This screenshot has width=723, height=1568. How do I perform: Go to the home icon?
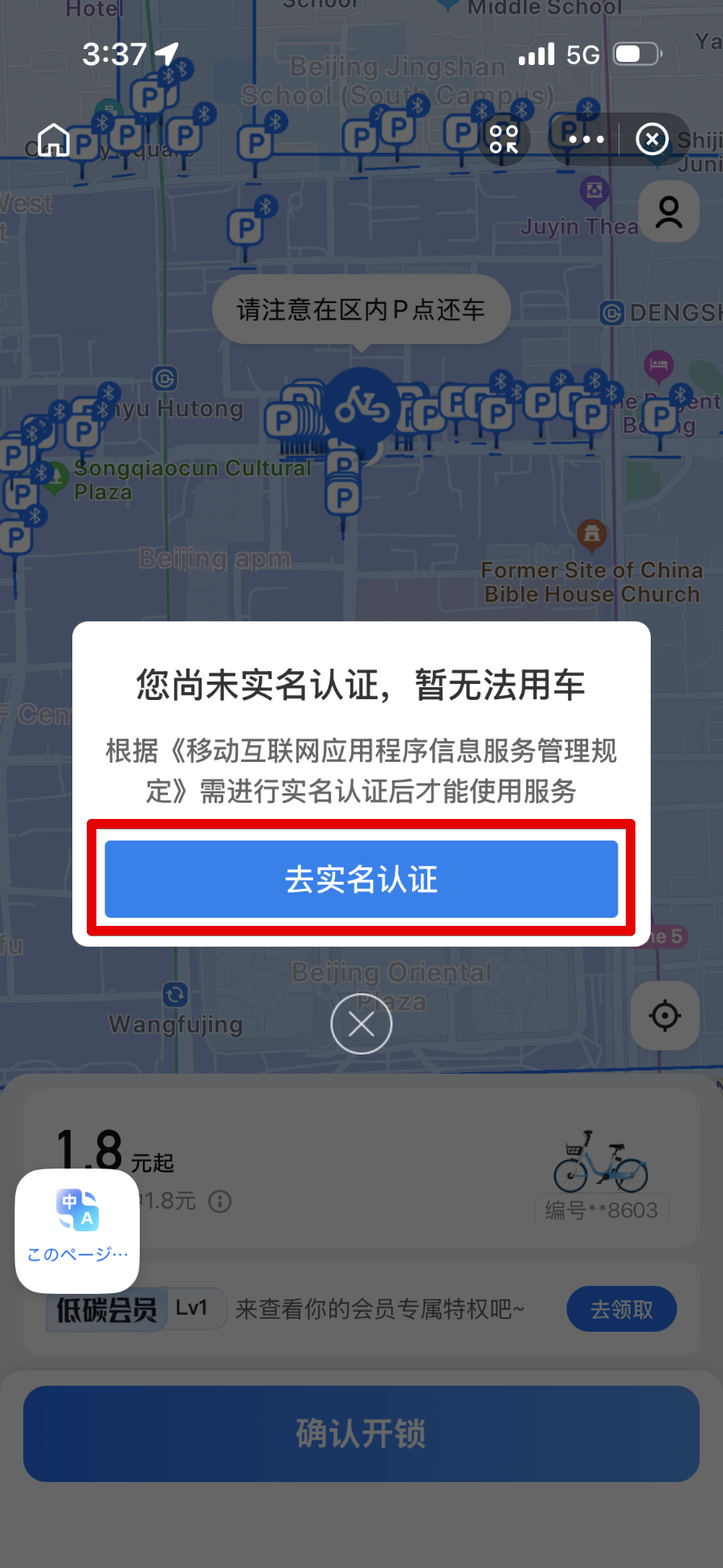(54, 140)
